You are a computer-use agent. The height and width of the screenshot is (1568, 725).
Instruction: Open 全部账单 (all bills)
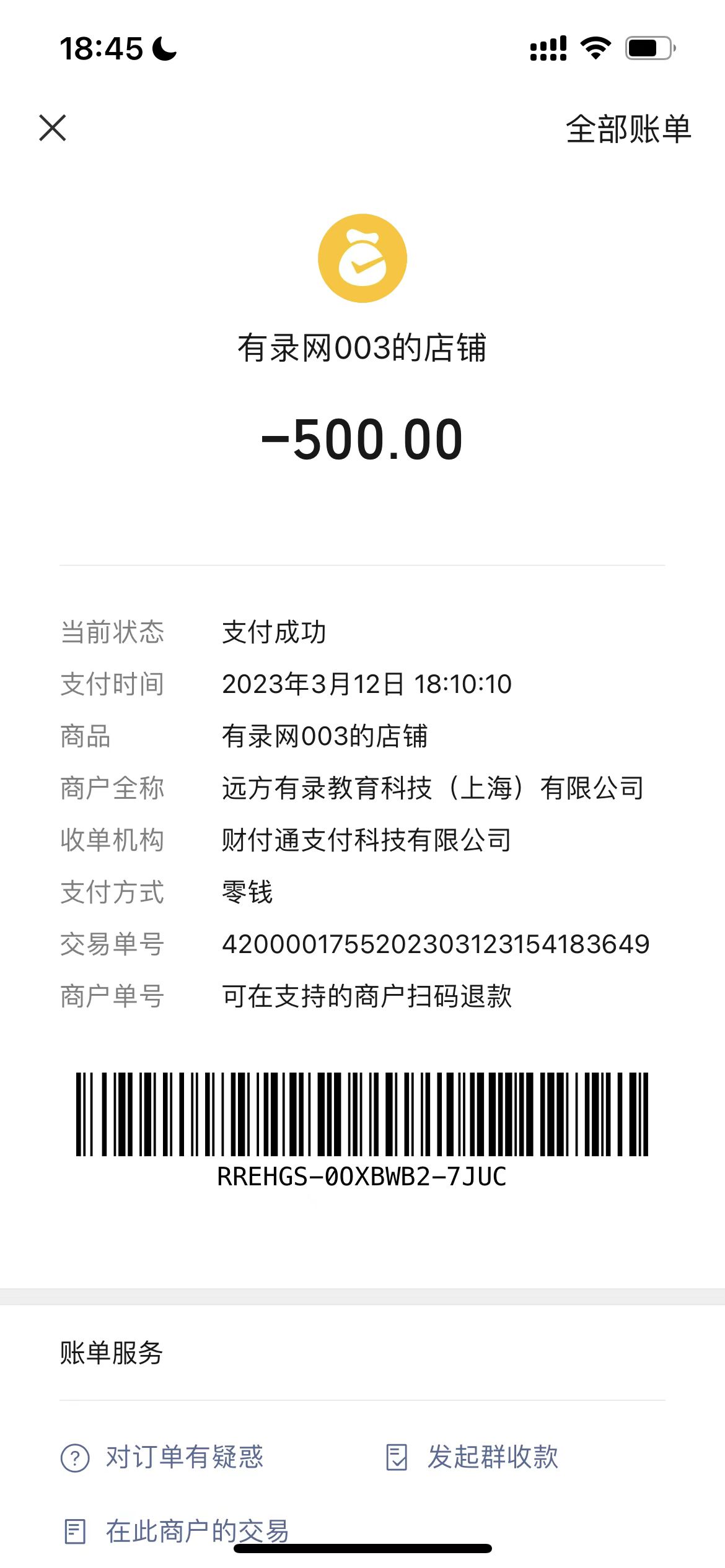tap(628, 129)
